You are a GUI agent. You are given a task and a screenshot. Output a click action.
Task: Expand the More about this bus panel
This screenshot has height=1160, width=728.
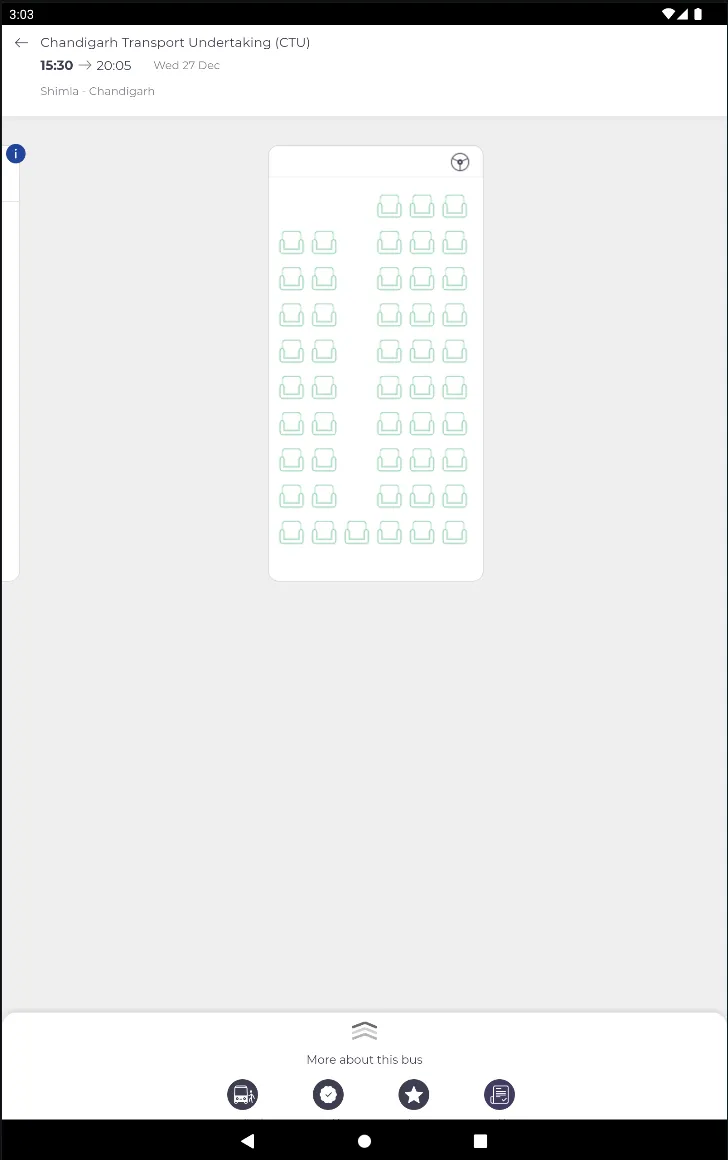click(x=364, y=1031)
